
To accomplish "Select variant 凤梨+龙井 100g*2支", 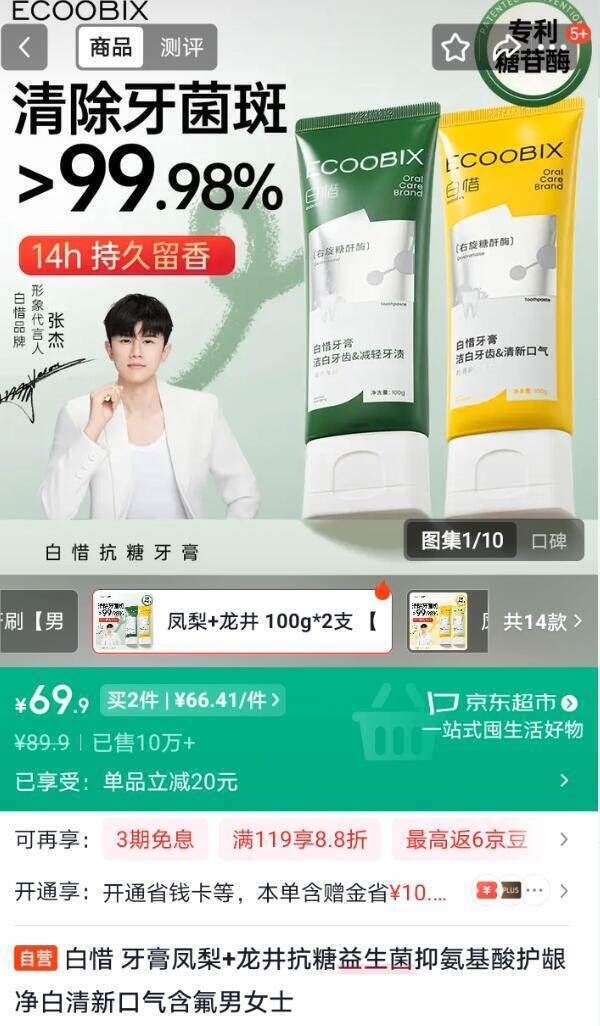I will (243, 621).
